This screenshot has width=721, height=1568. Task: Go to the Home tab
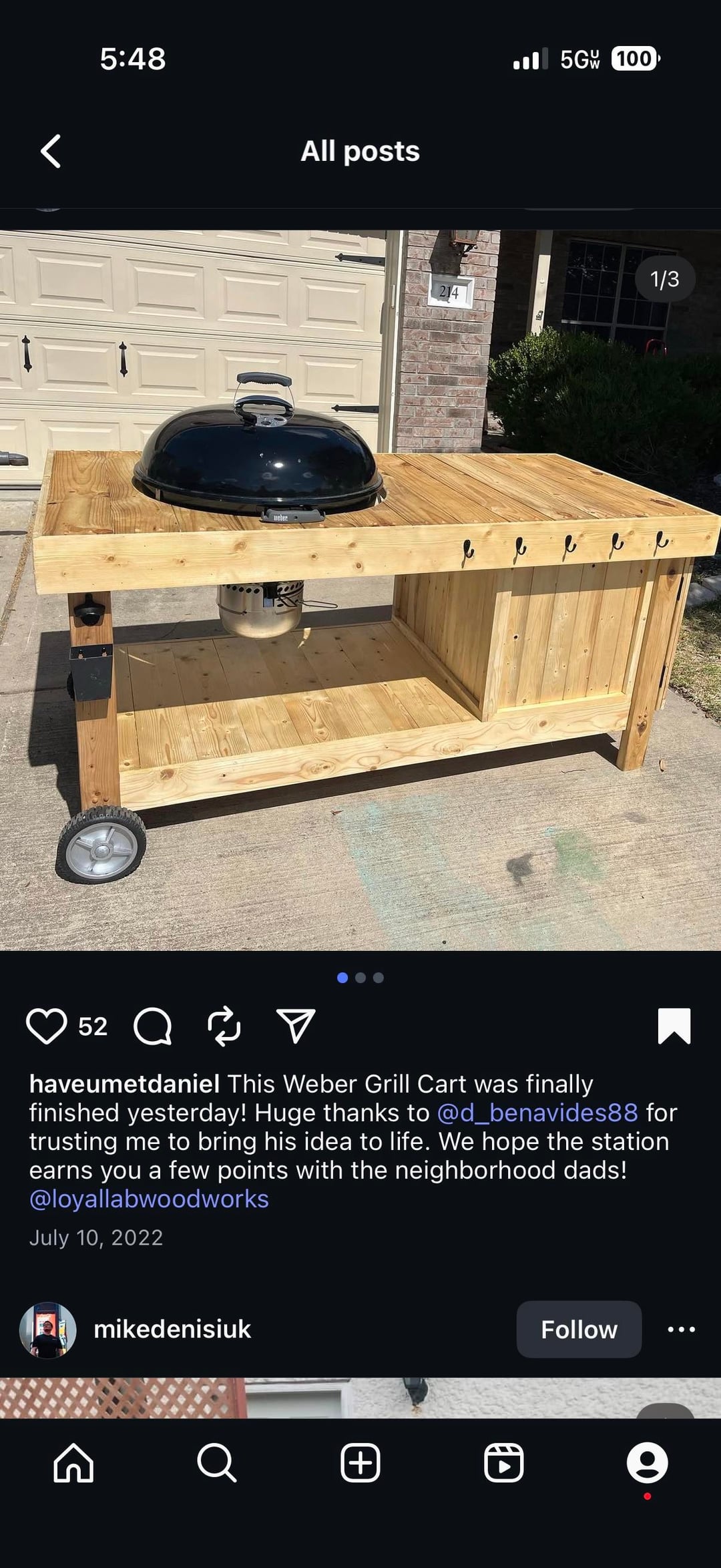[73, 1462]
